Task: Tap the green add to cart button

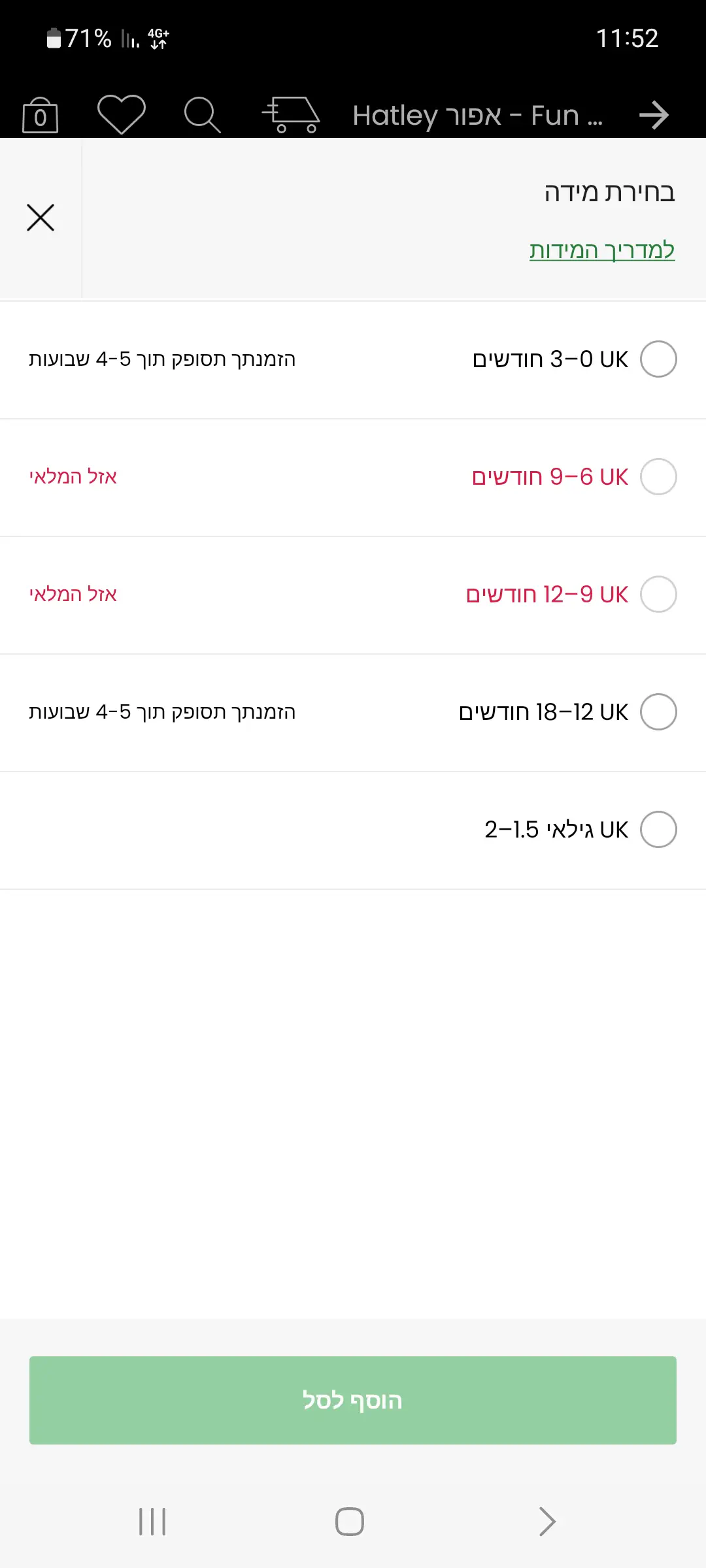Action: [353, 1400]
